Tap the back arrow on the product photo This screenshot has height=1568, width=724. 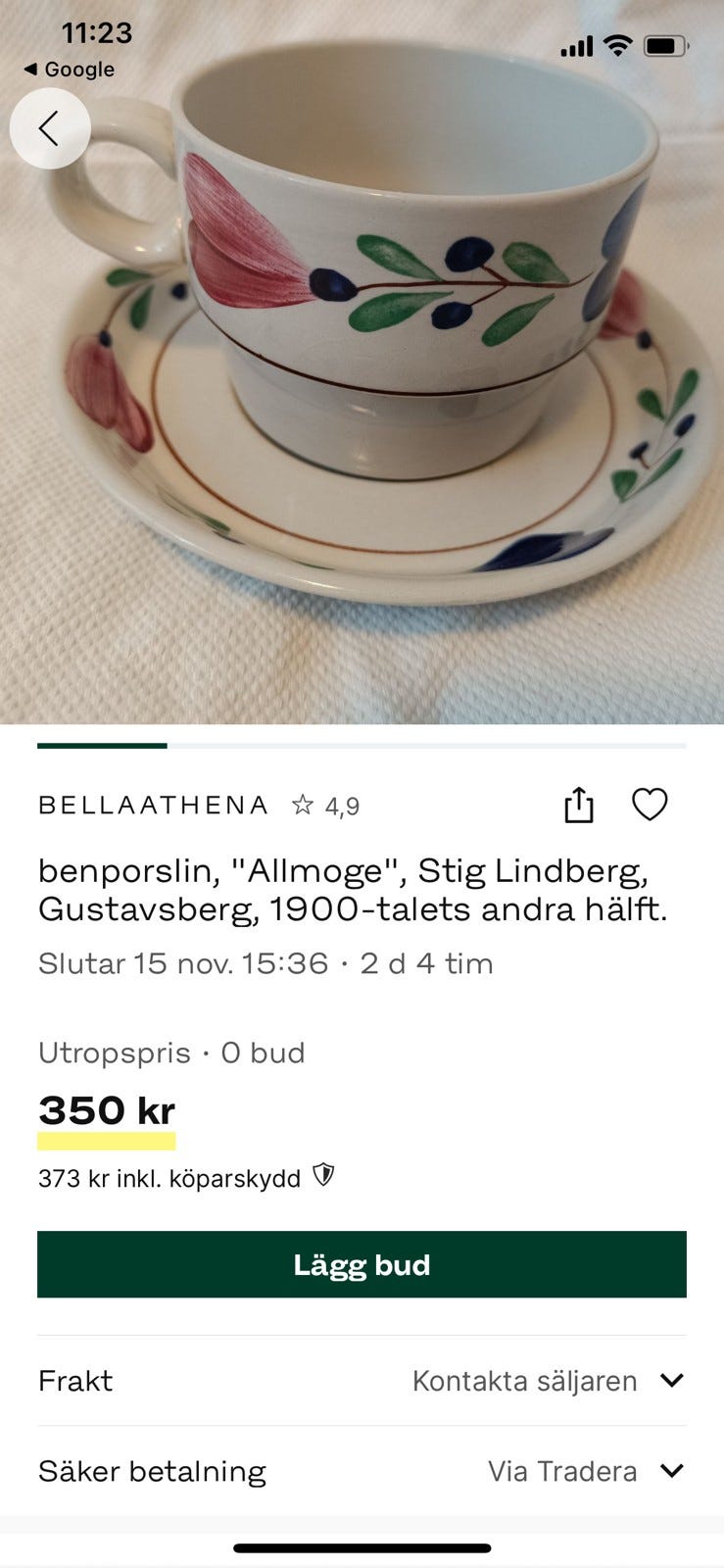coord(51,128)
